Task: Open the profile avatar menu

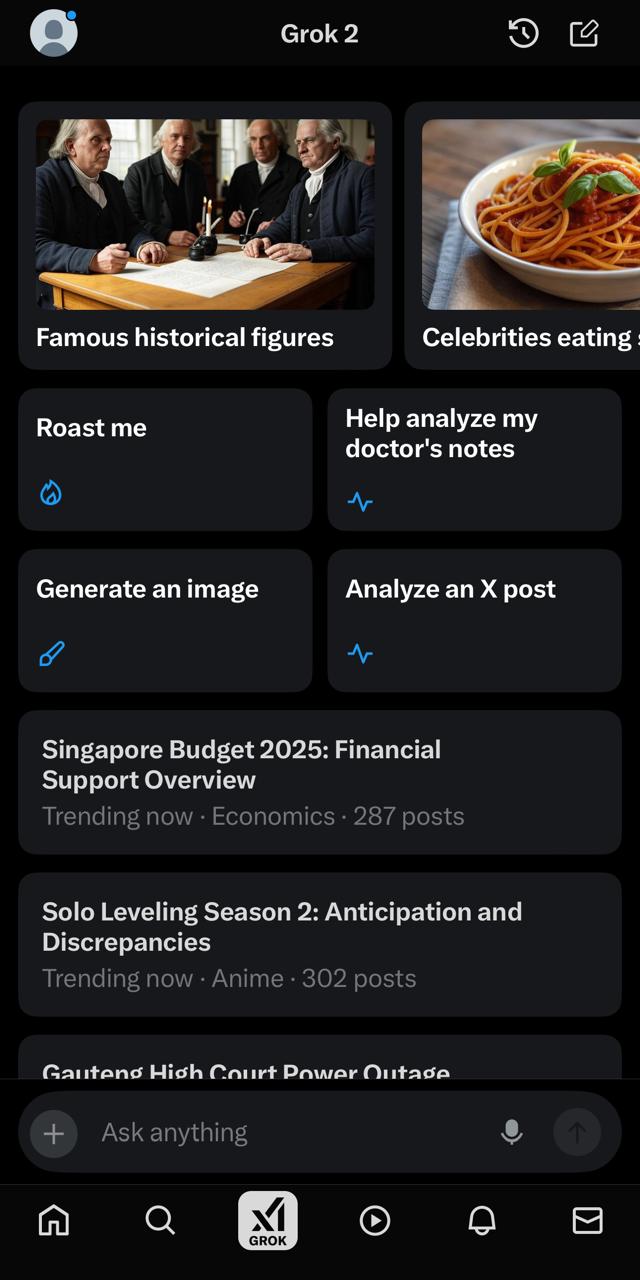Action: pyautogui.click(x=53, y=33)
